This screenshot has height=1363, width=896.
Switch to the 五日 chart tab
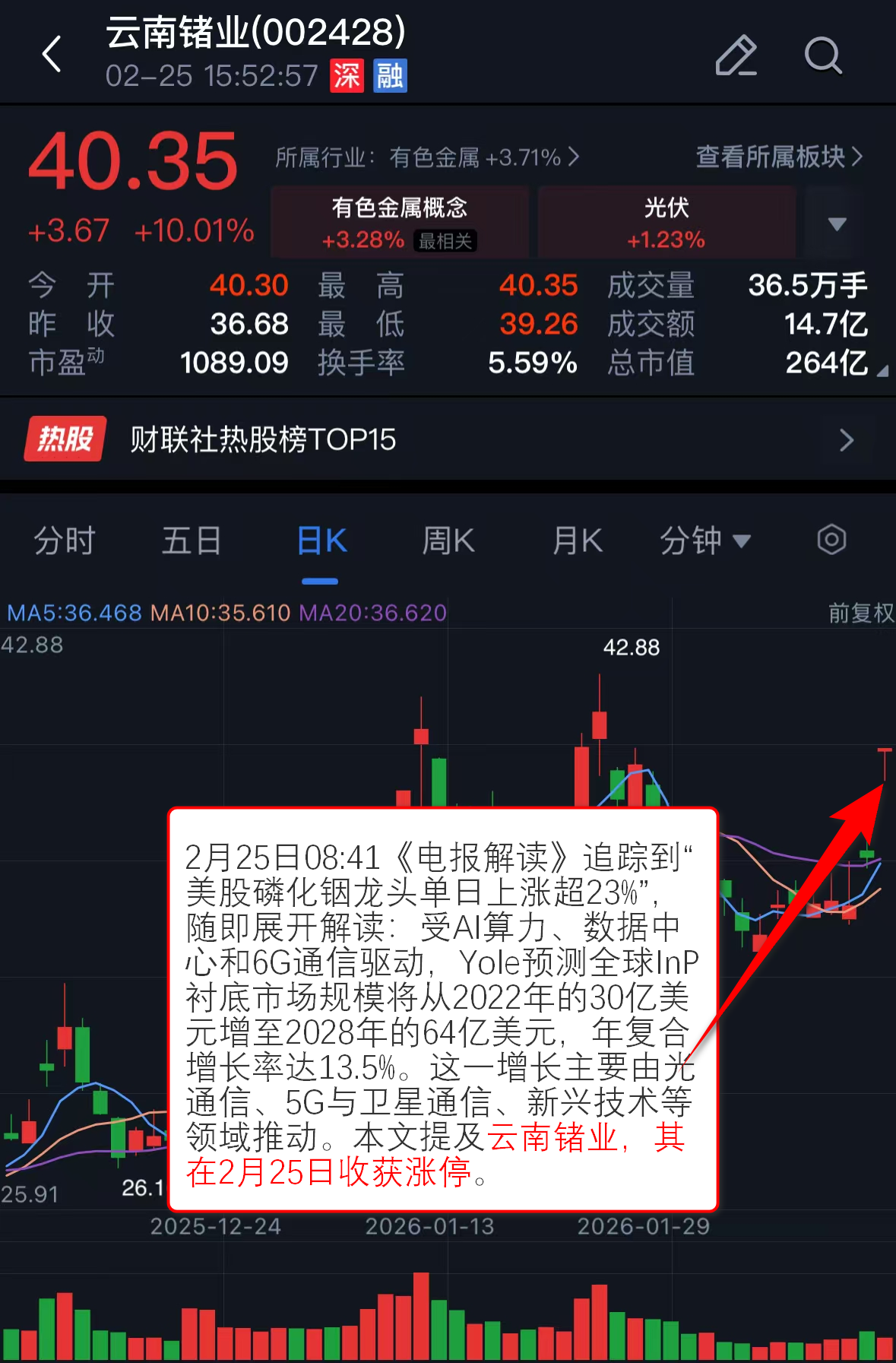tap(192, 541)
